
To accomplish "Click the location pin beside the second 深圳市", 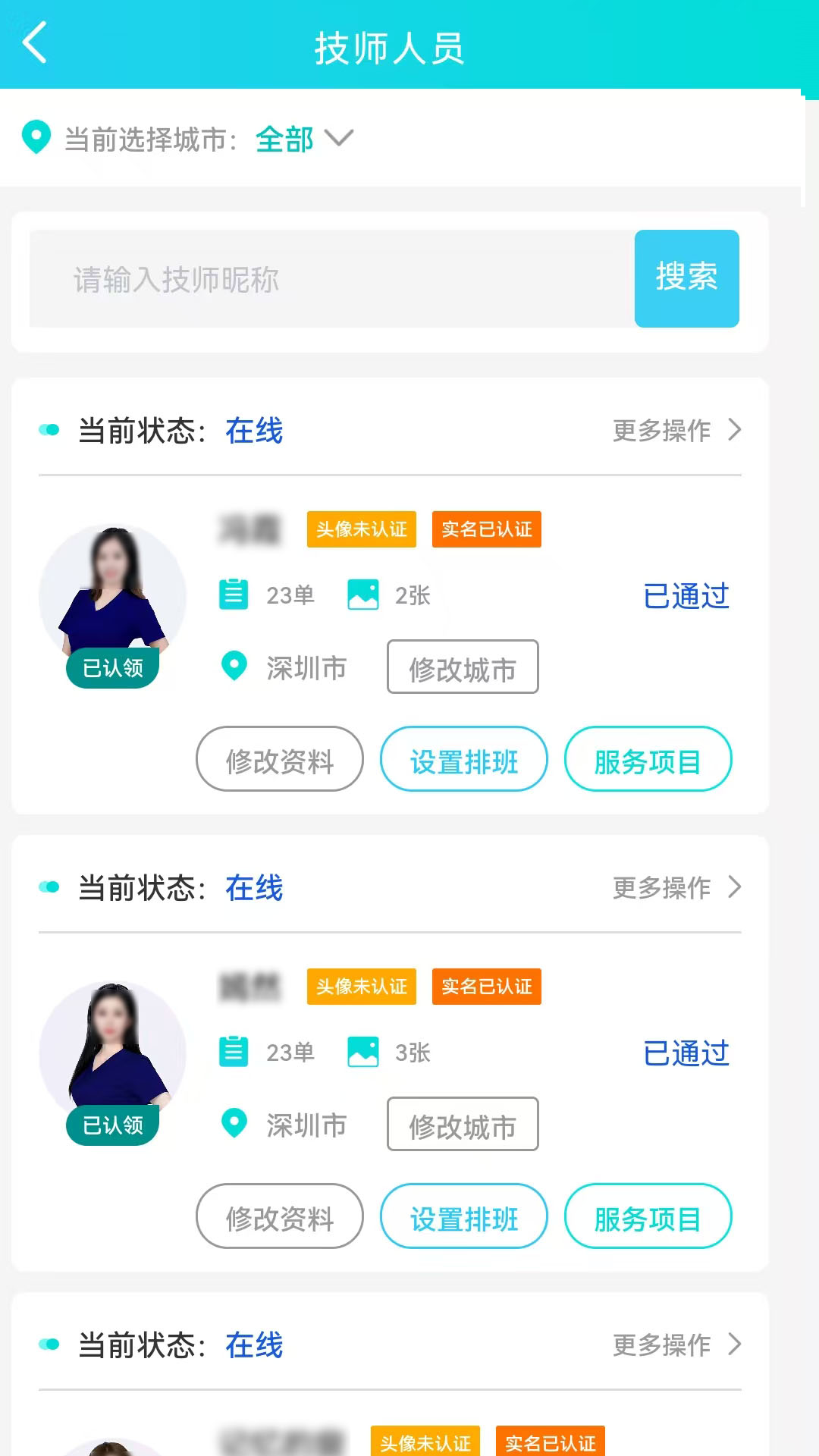I will point(234,1125).
